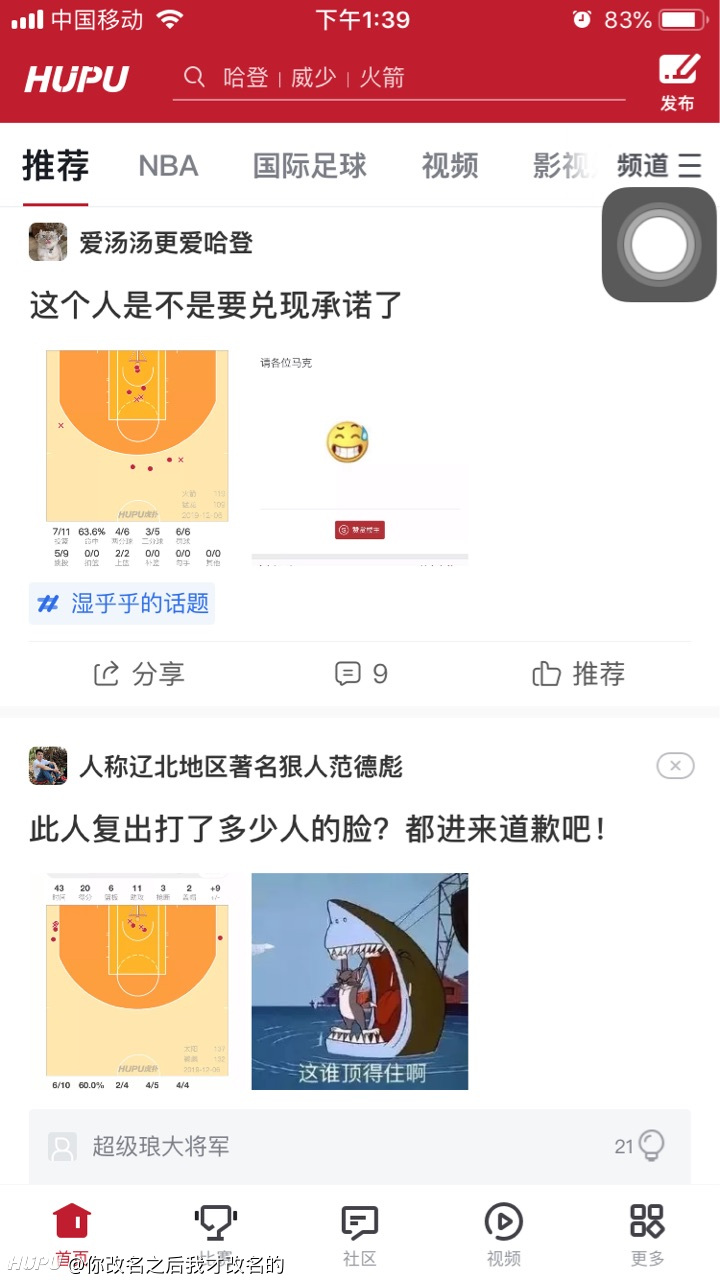Switch to the NBA tab
Viewport: 720px width, 1280px height.
(168, 166)
